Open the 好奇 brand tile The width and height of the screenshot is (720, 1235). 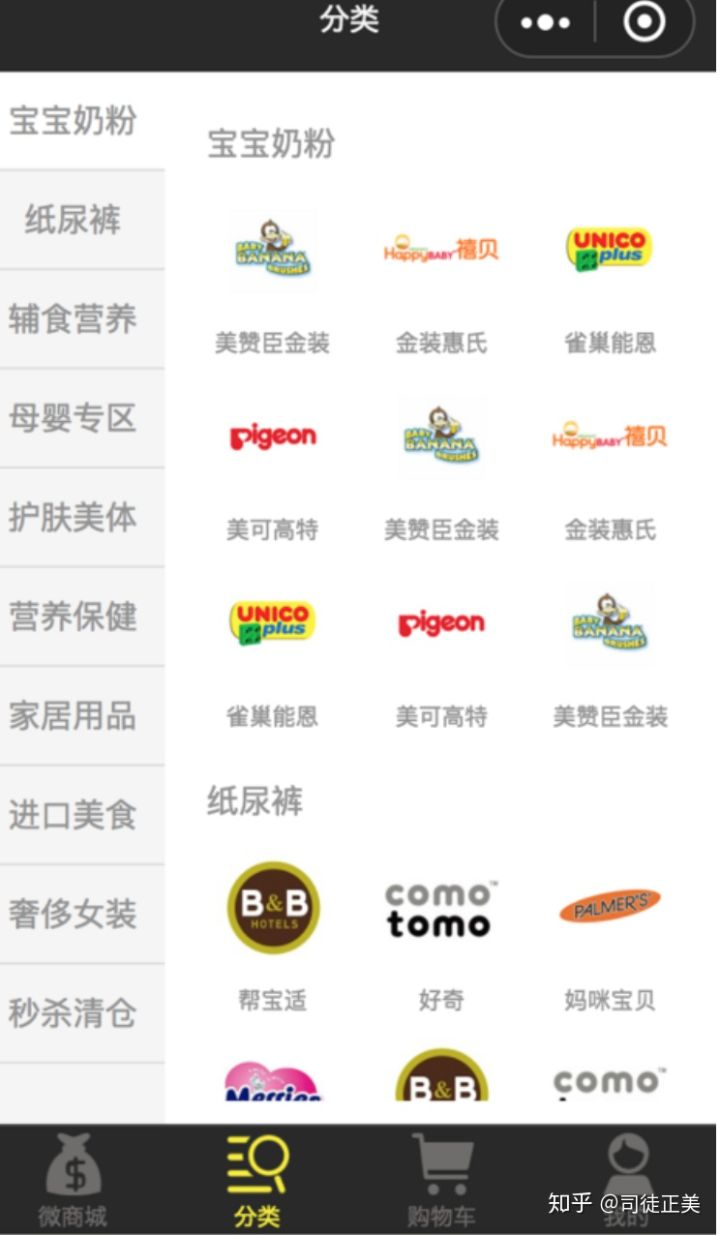tap(441, 930)
